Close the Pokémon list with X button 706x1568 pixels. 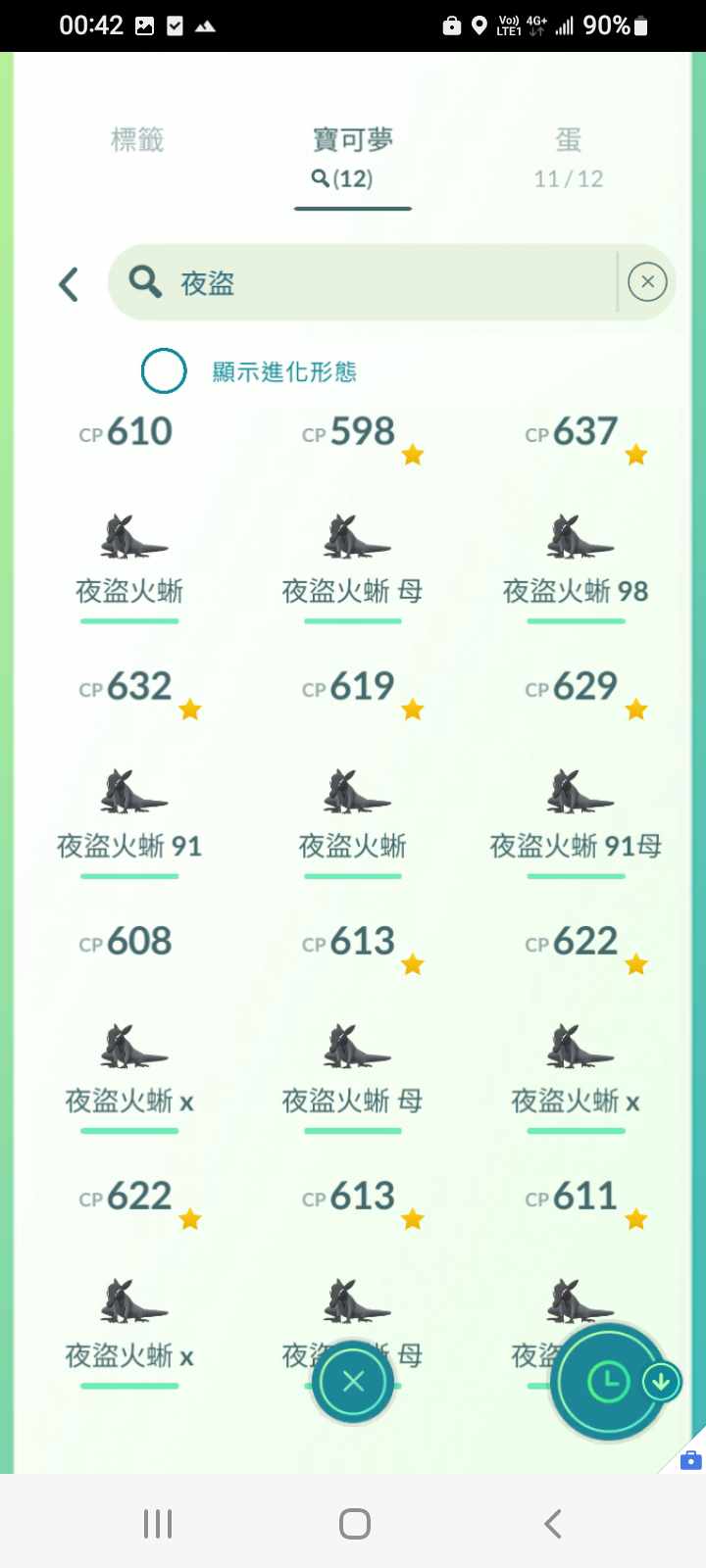[x=353, y=1381]
